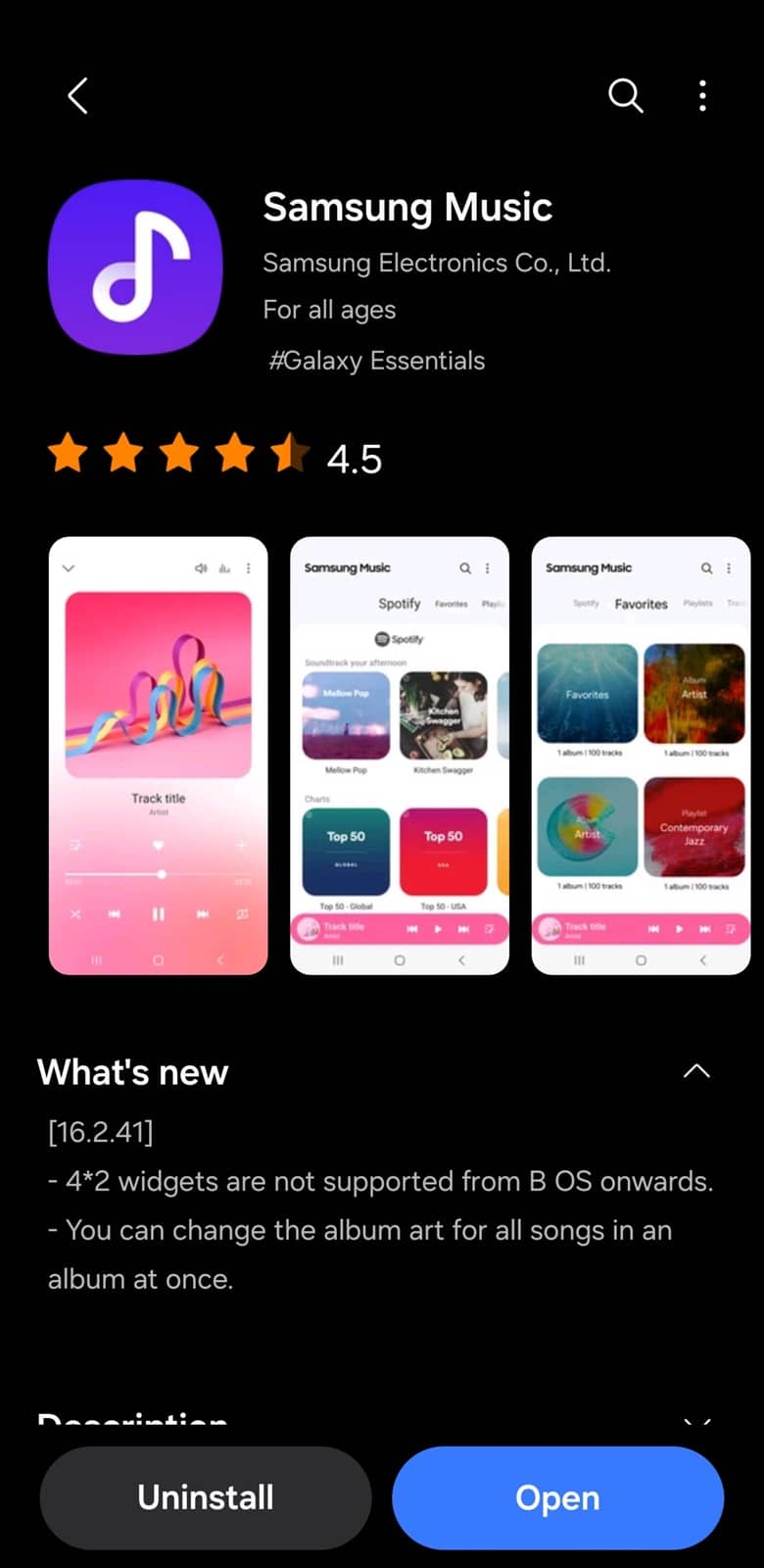View the pink music player screenshot

[x=158, y=756]
